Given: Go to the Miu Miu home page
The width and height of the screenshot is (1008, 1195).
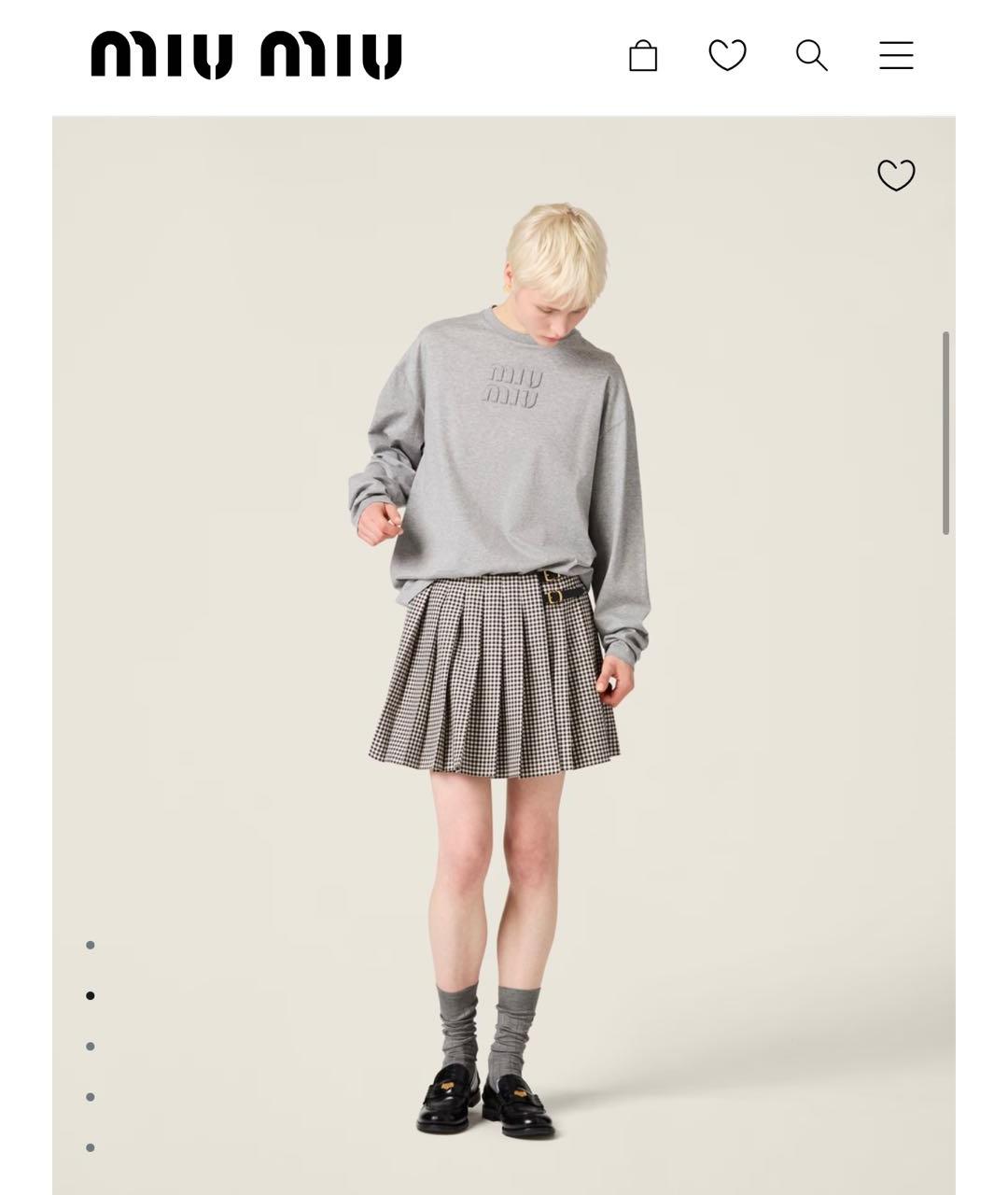Looking at the screenshot, I should click(x=246, y=55).
